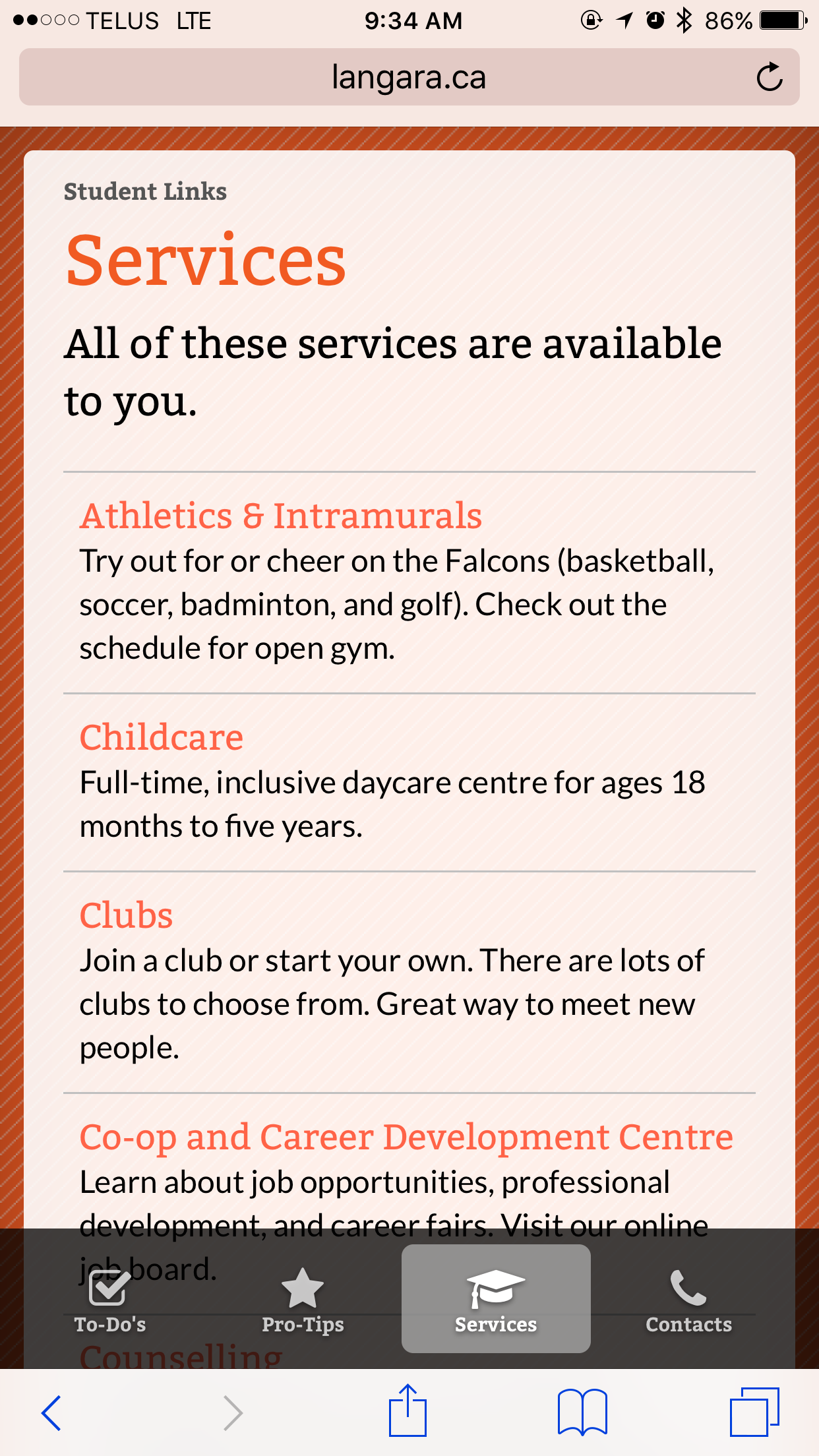Open the Clubs link
The width and height of the screenshot is (819, 1456).
coord(126,915)
